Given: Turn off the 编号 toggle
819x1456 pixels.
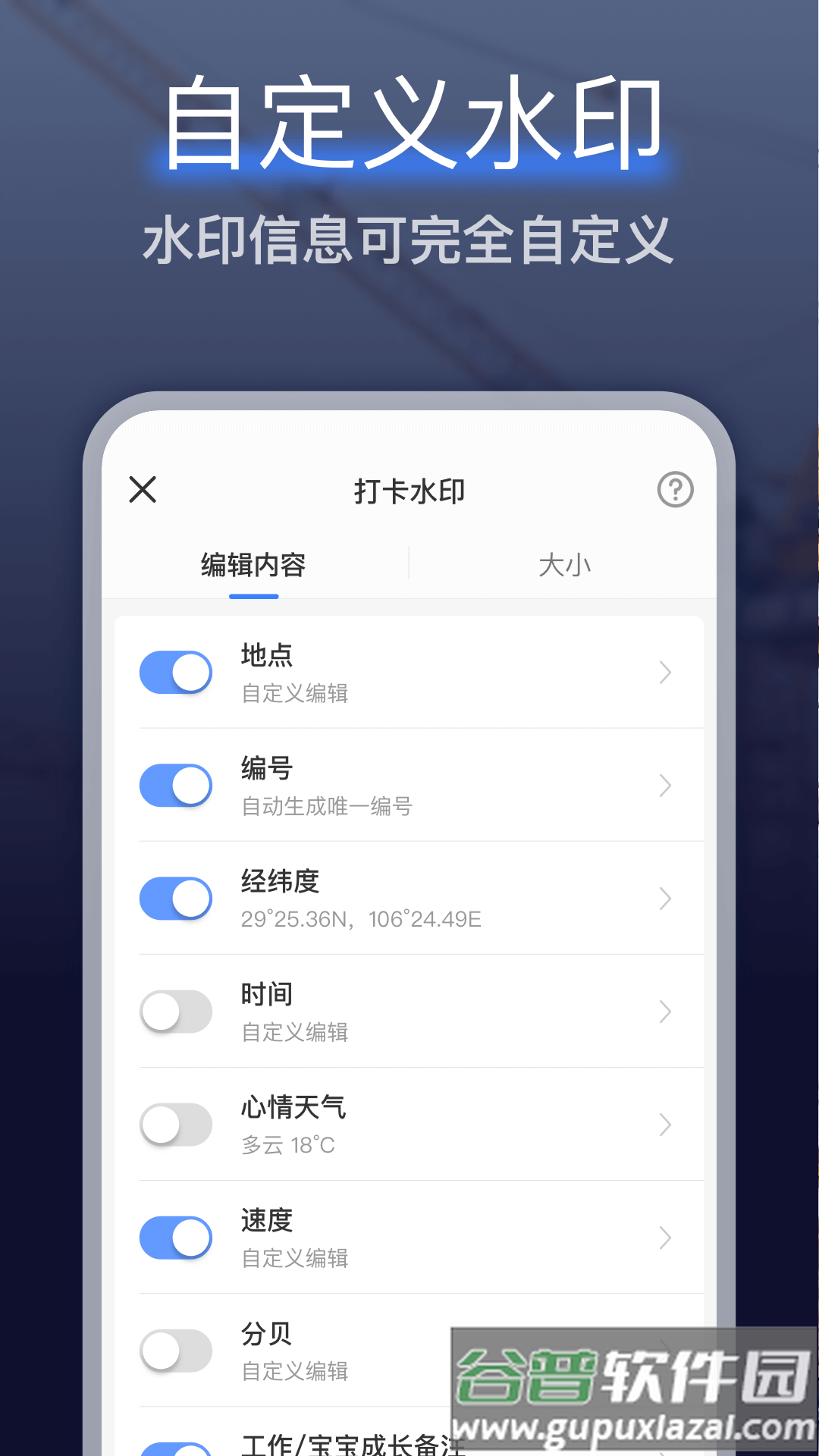Looking at the screenshot, I should (x=176, y=786).
